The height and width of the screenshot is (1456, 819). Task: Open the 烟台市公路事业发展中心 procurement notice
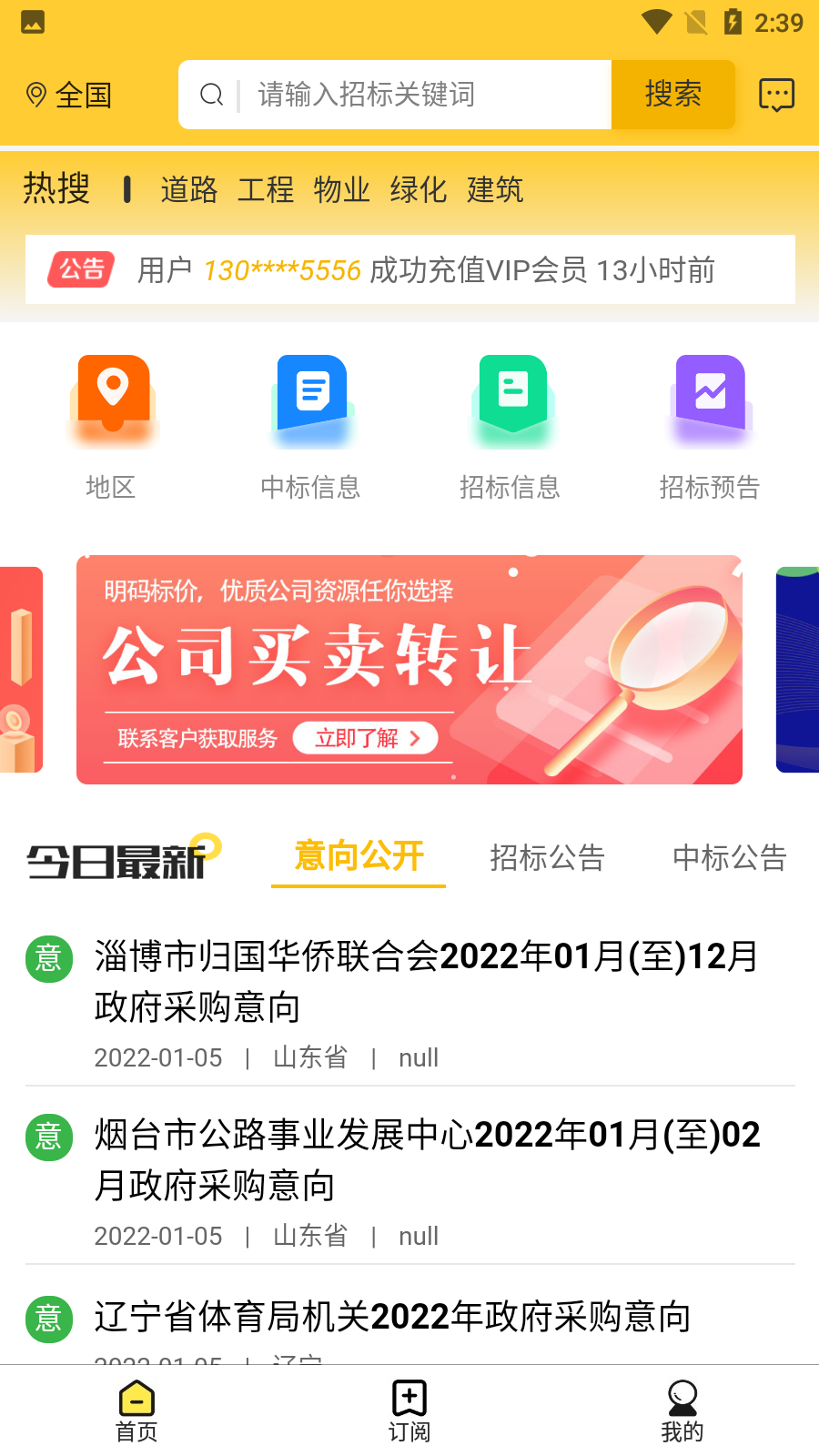point(409,1181)
